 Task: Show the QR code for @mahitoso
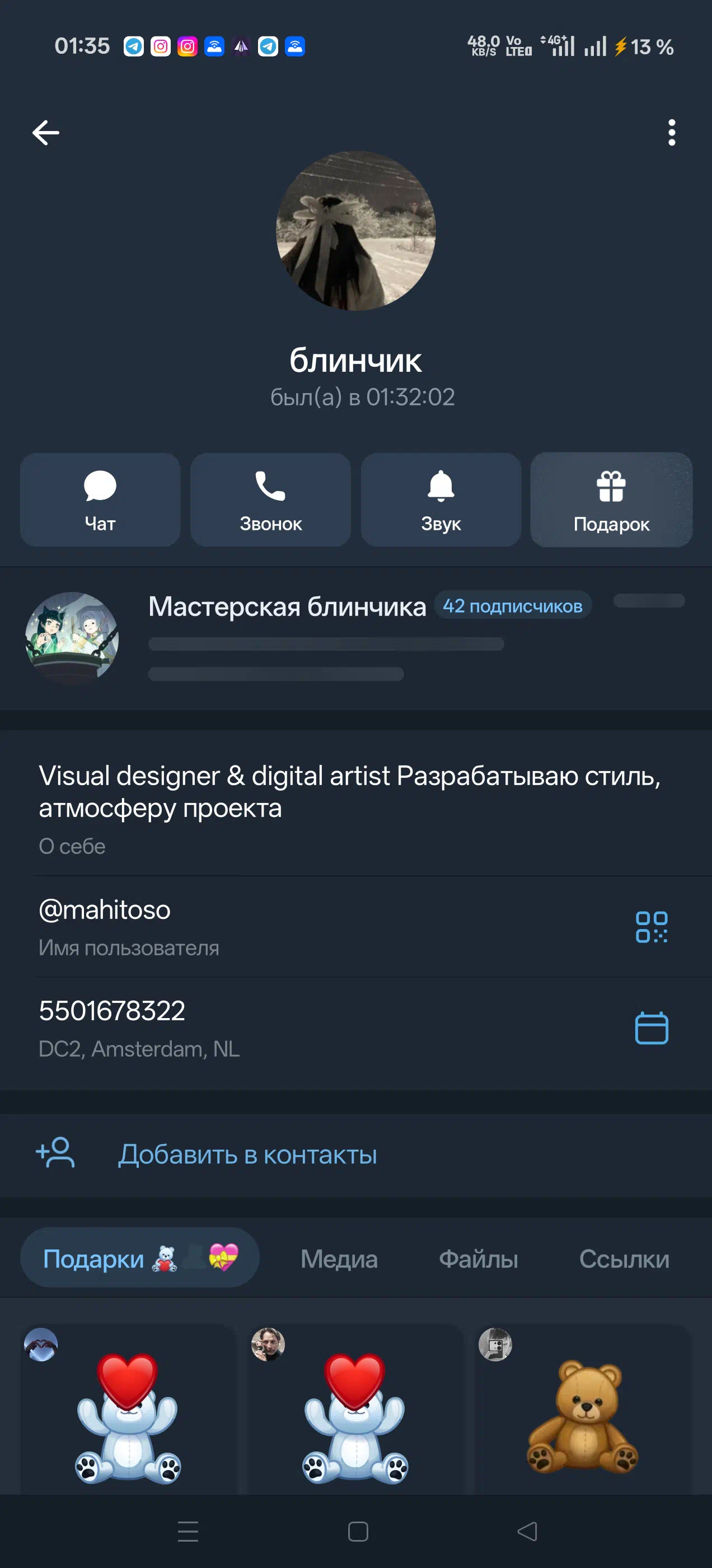click(651, 926)
